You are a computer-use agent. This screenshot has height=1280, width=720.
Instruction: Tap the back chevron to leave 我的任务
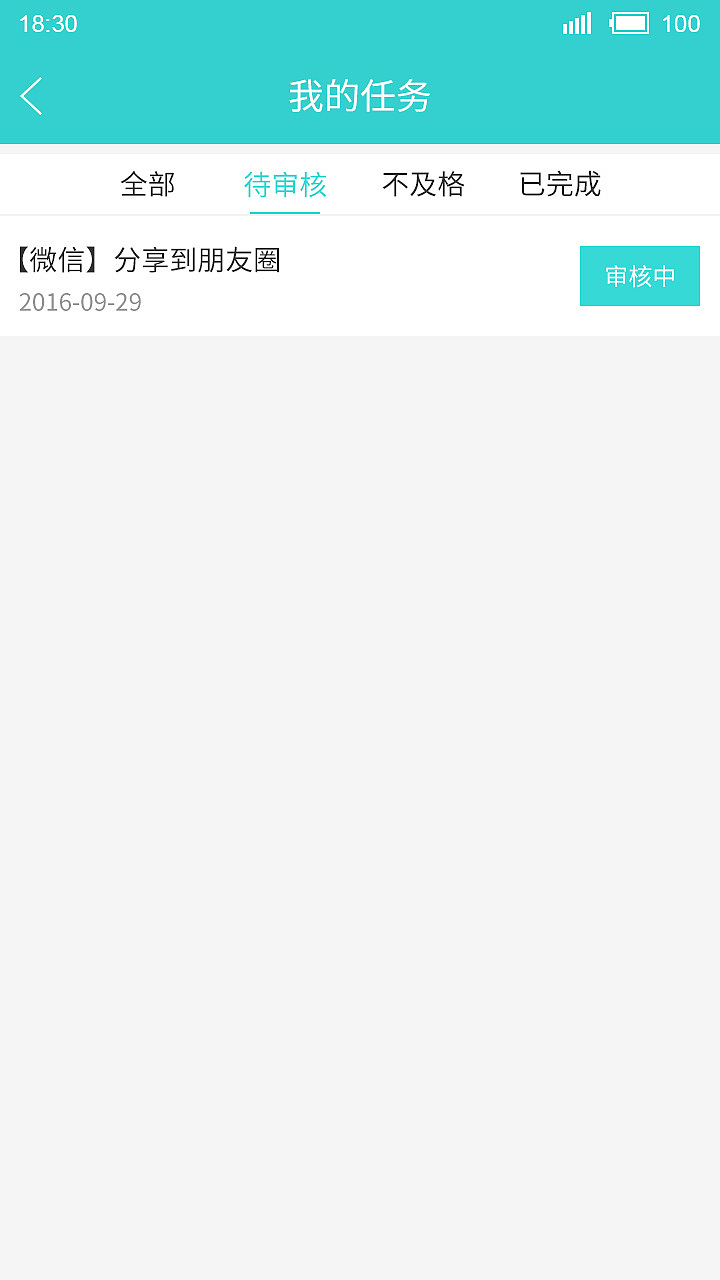(x=30, y=96)
